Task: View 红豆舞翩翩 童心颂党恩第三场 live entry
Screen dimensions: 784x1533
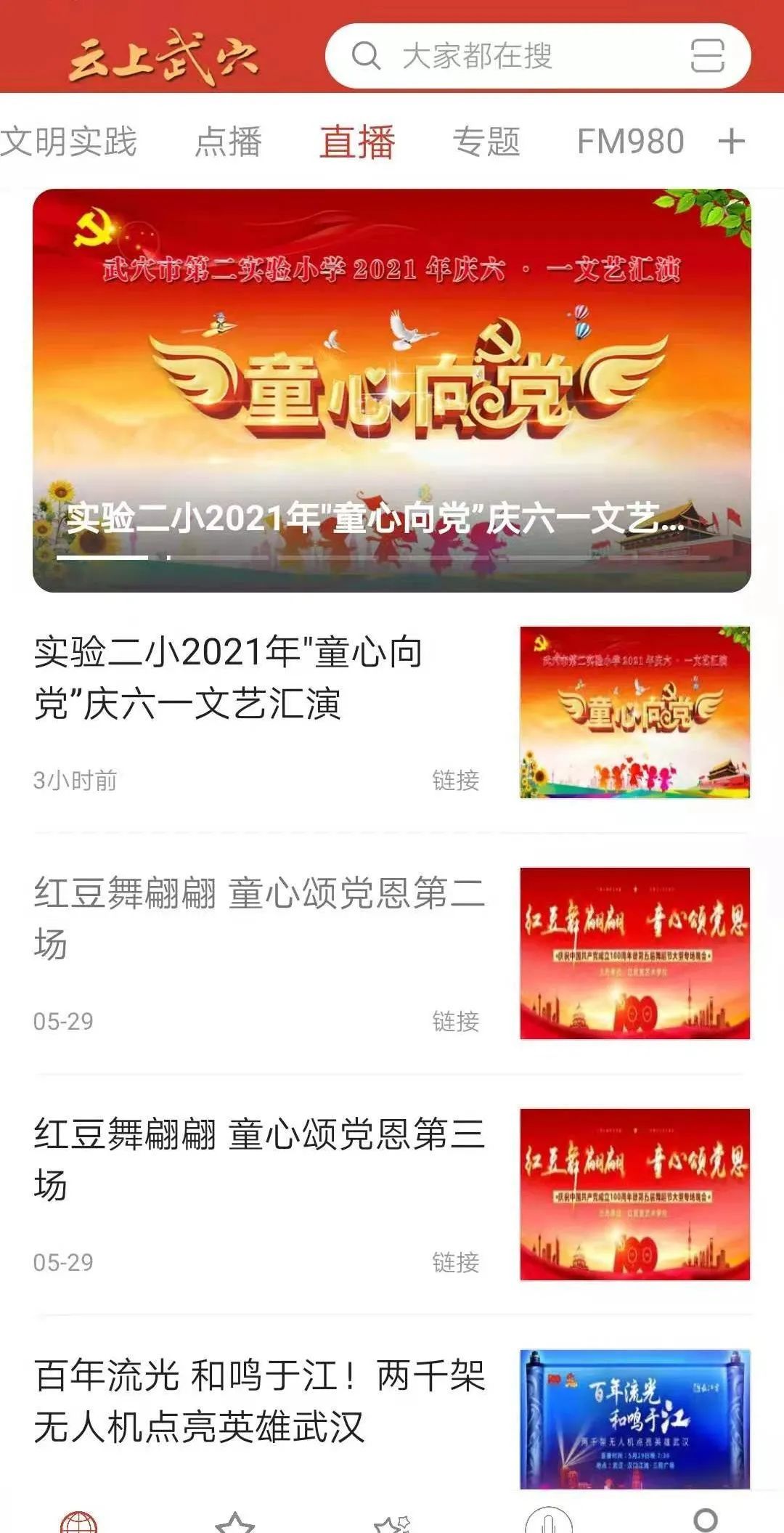Action: pyautogui.click(x=258, y=1159)
